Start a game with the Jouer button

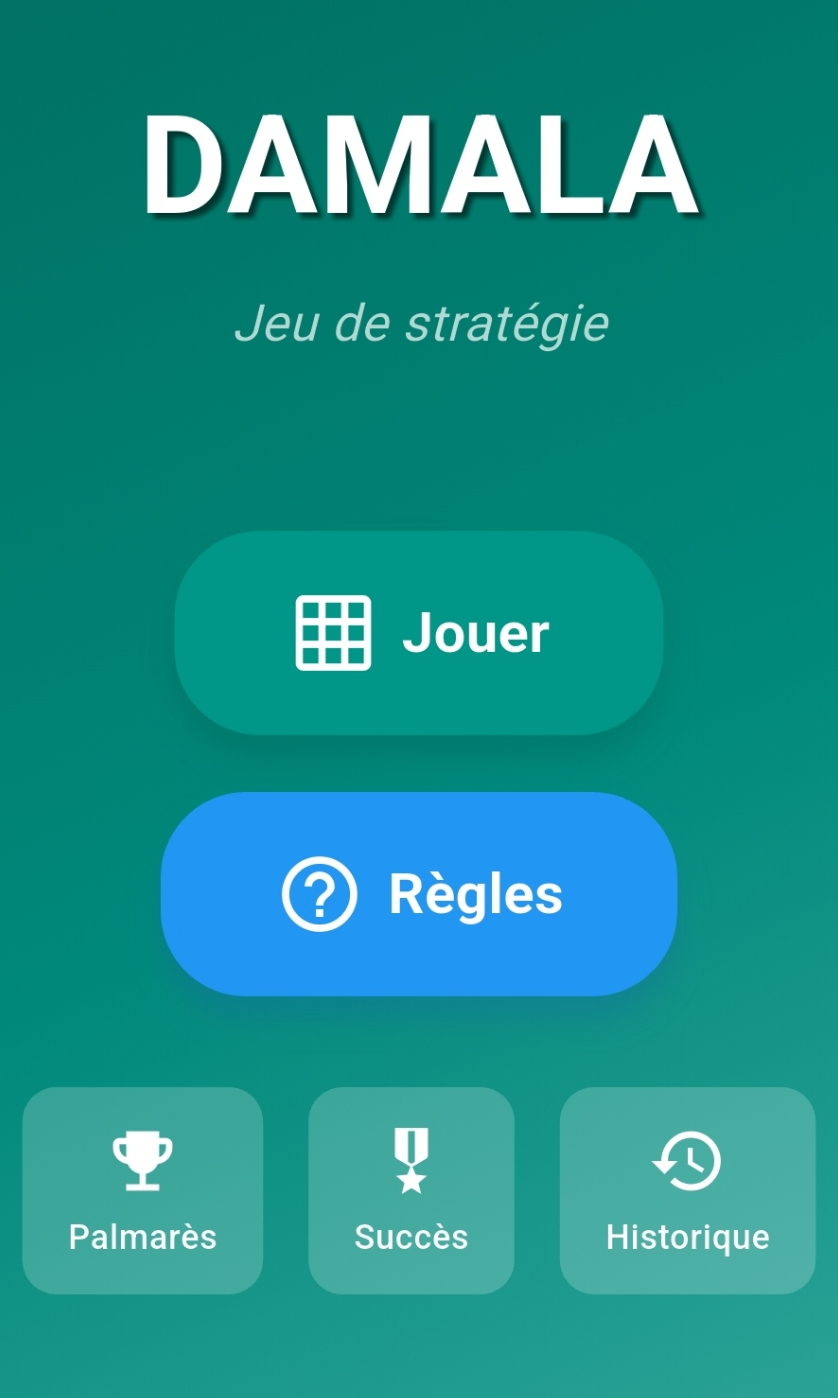419,633
